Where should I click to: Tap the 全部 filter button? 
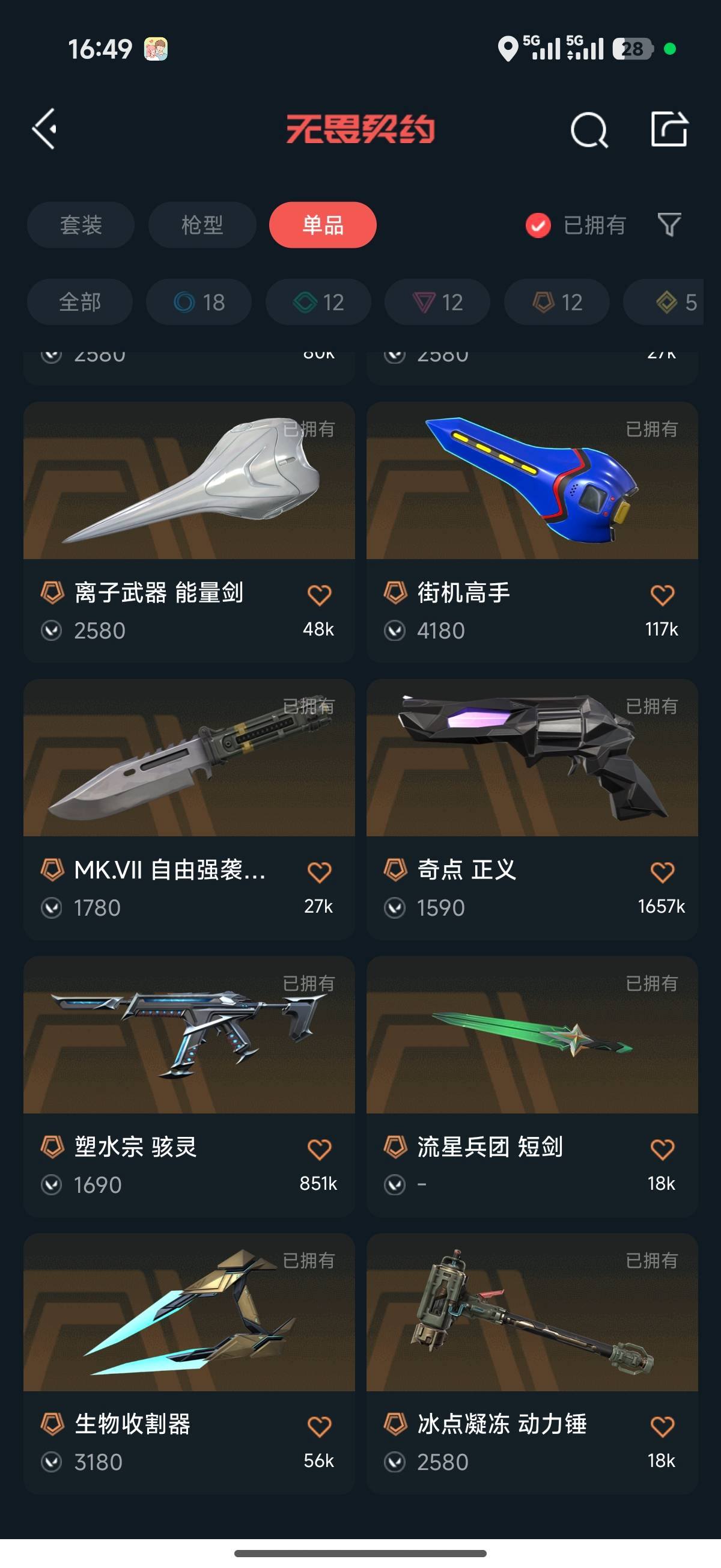point(81,302)
